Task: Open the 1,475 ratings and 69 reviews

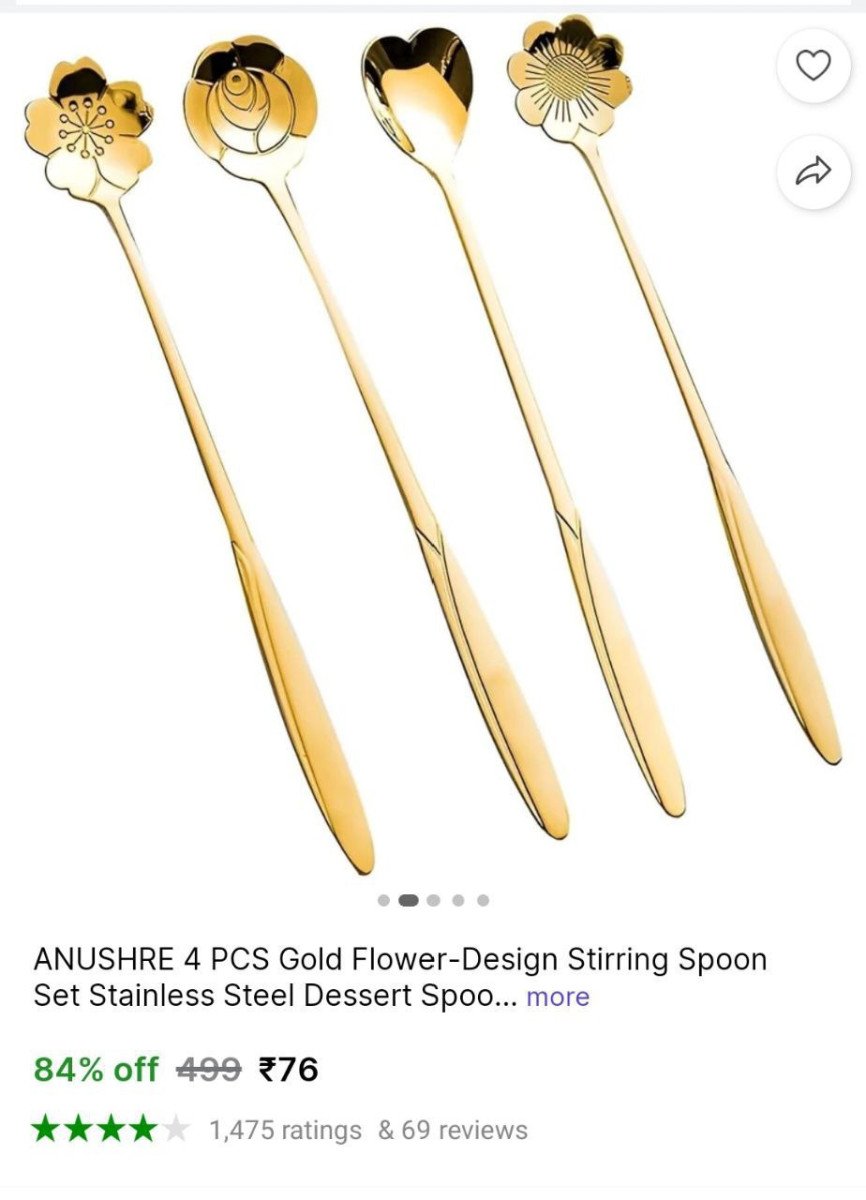Action: (367, 1130)
